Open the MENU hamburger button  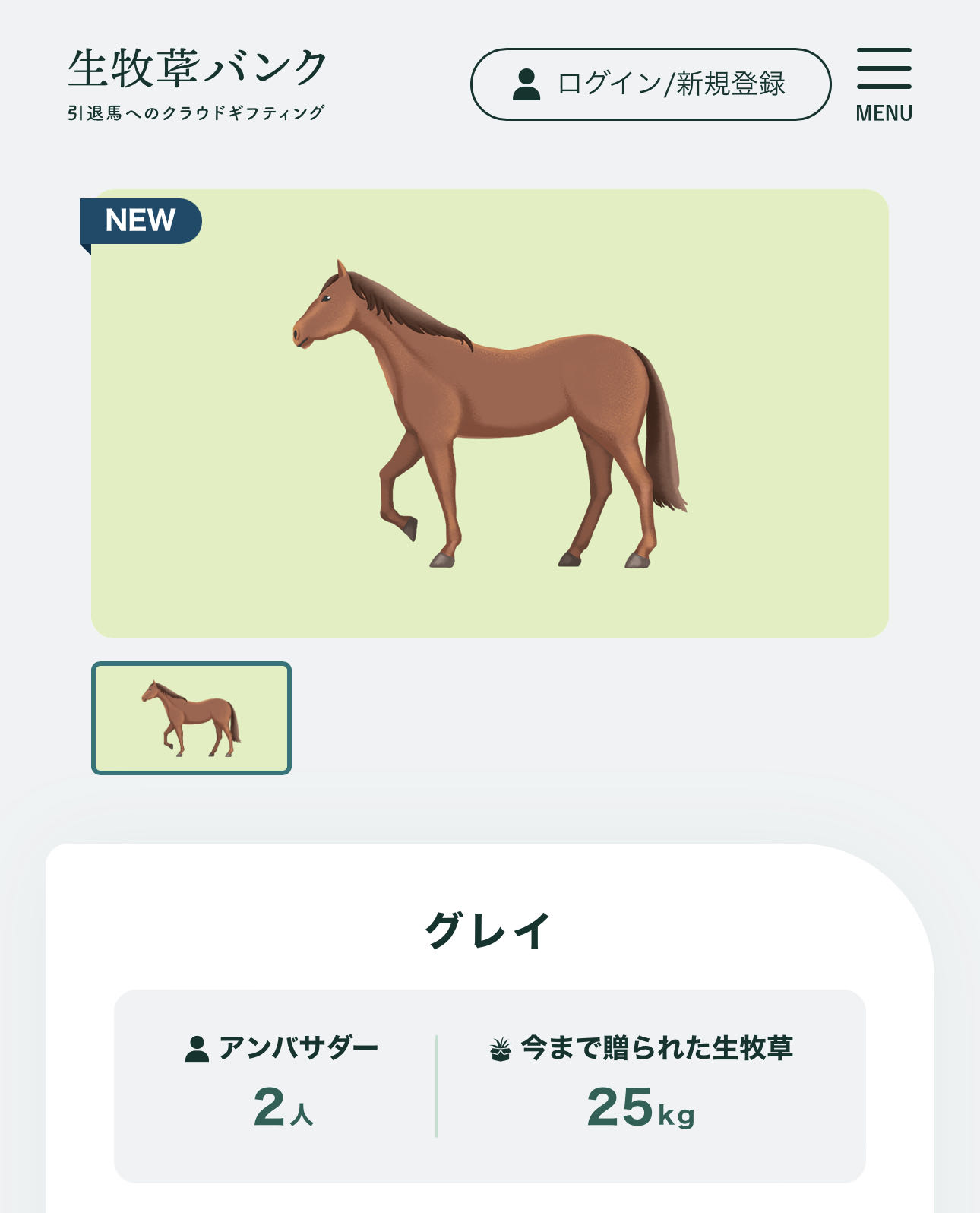[x=884, y=84]
